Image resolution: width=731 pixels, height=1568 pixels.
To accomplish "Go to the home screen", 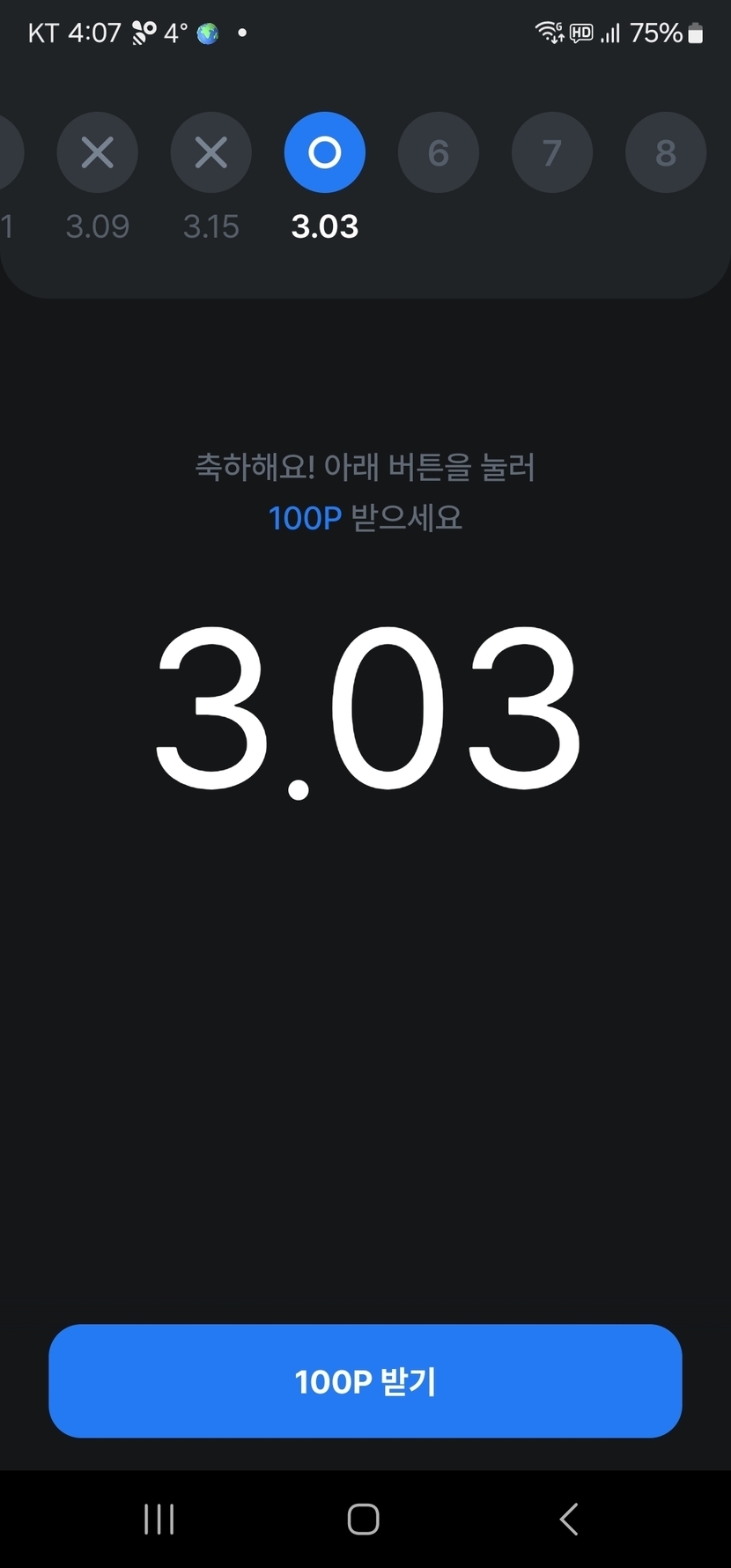I will coord(364,1519).
